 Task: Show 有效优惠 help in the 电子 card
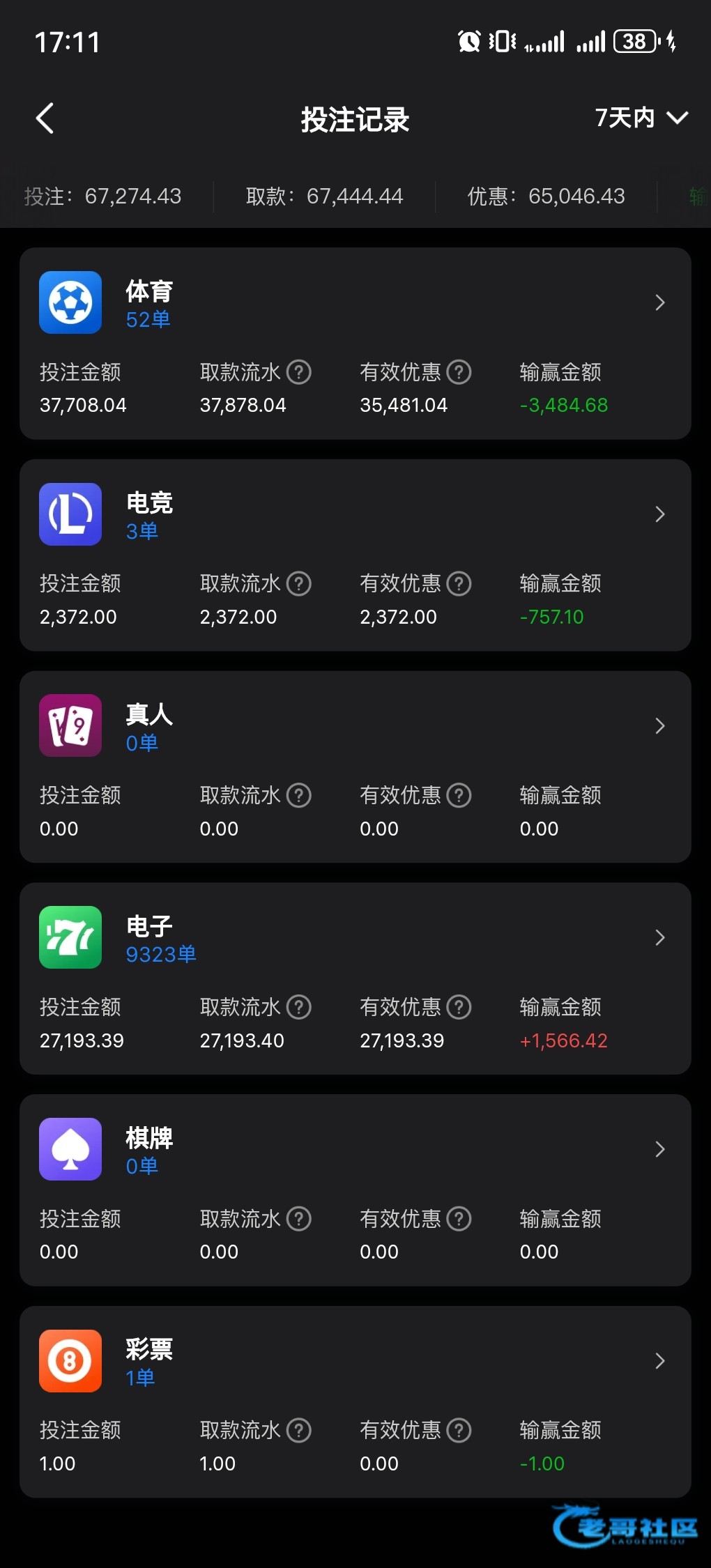(459, 1007)
